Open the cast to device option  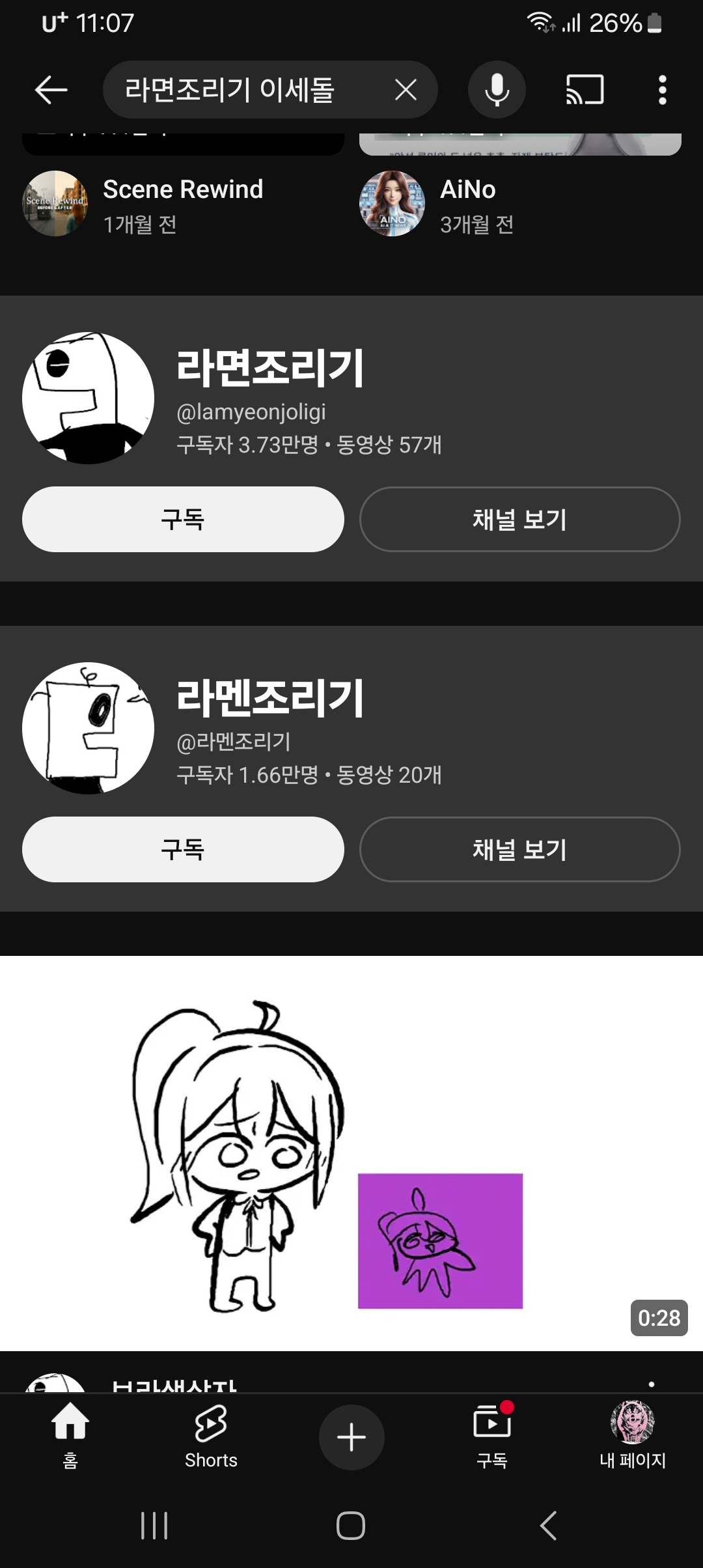[x=585, y=90]
